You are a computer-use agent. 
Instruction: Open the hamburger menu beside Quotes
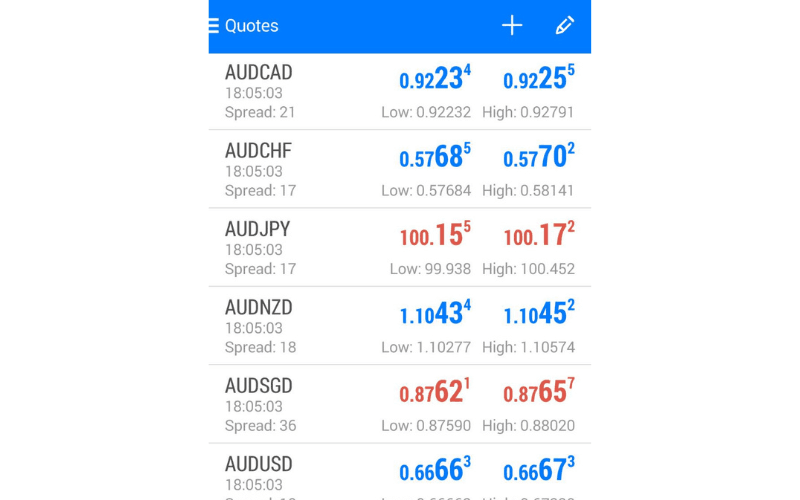click(x=214, y=26)
